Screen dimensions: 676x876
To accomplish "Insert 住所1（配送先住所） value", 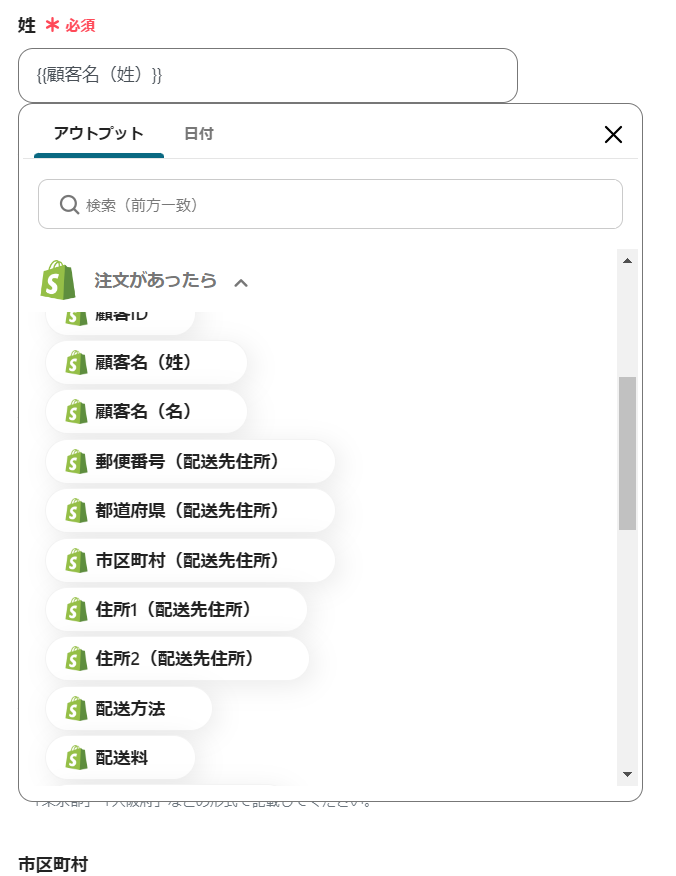I will 175,609.
